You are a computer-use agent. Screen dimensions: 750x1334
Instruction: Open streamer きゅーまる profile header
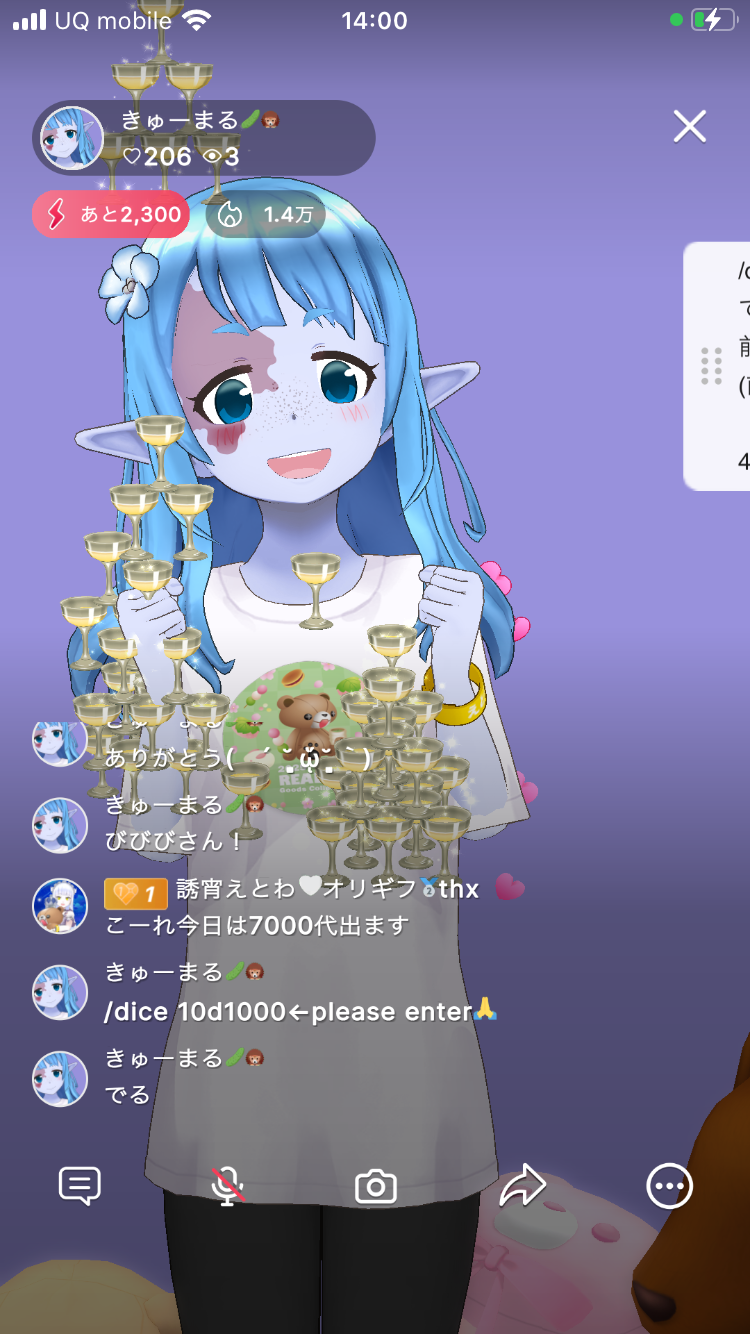tap(204, 138)
